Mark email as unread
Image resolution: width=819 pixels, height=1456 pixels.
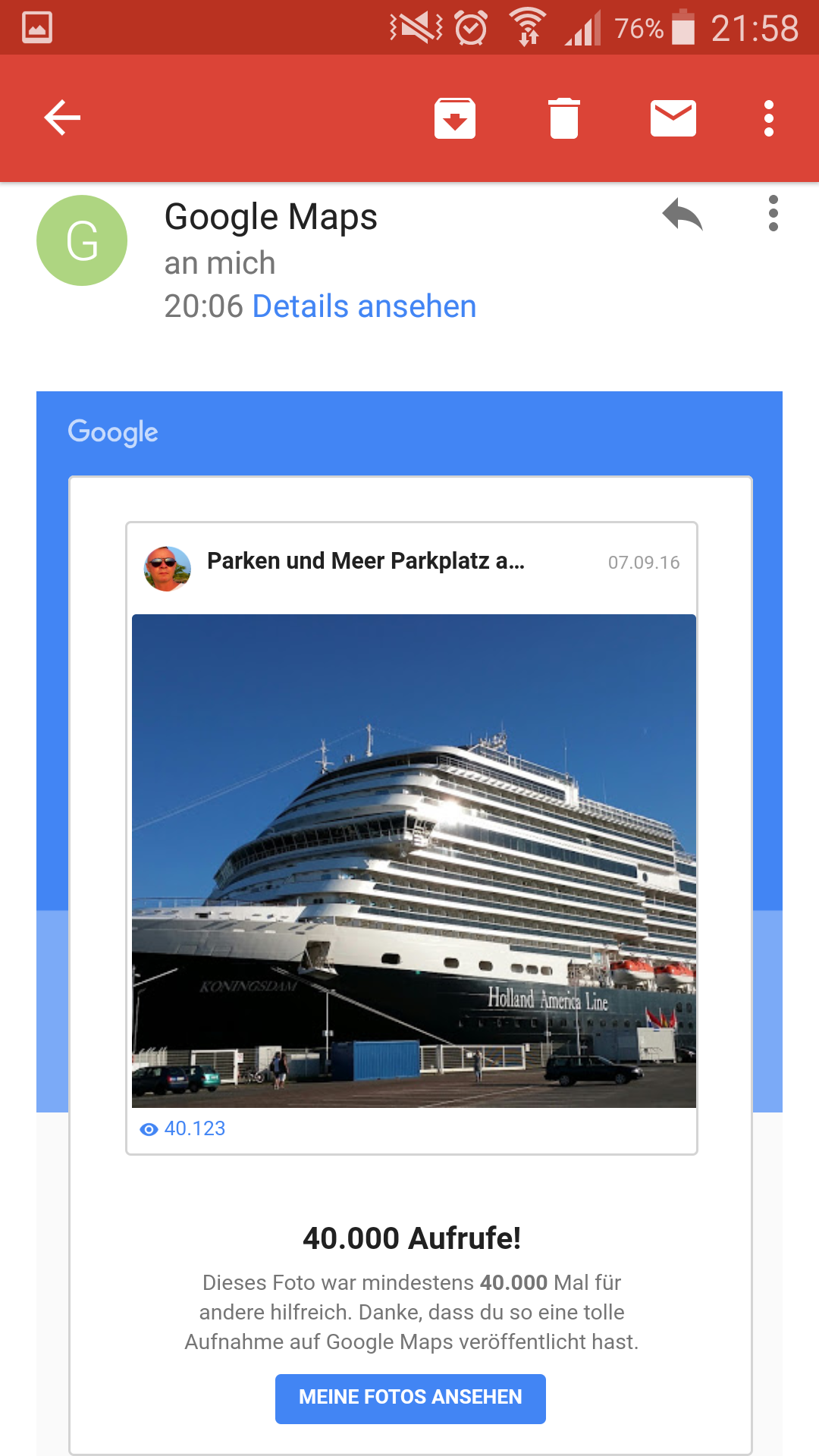pyautogui.click(x=673, y=118)
